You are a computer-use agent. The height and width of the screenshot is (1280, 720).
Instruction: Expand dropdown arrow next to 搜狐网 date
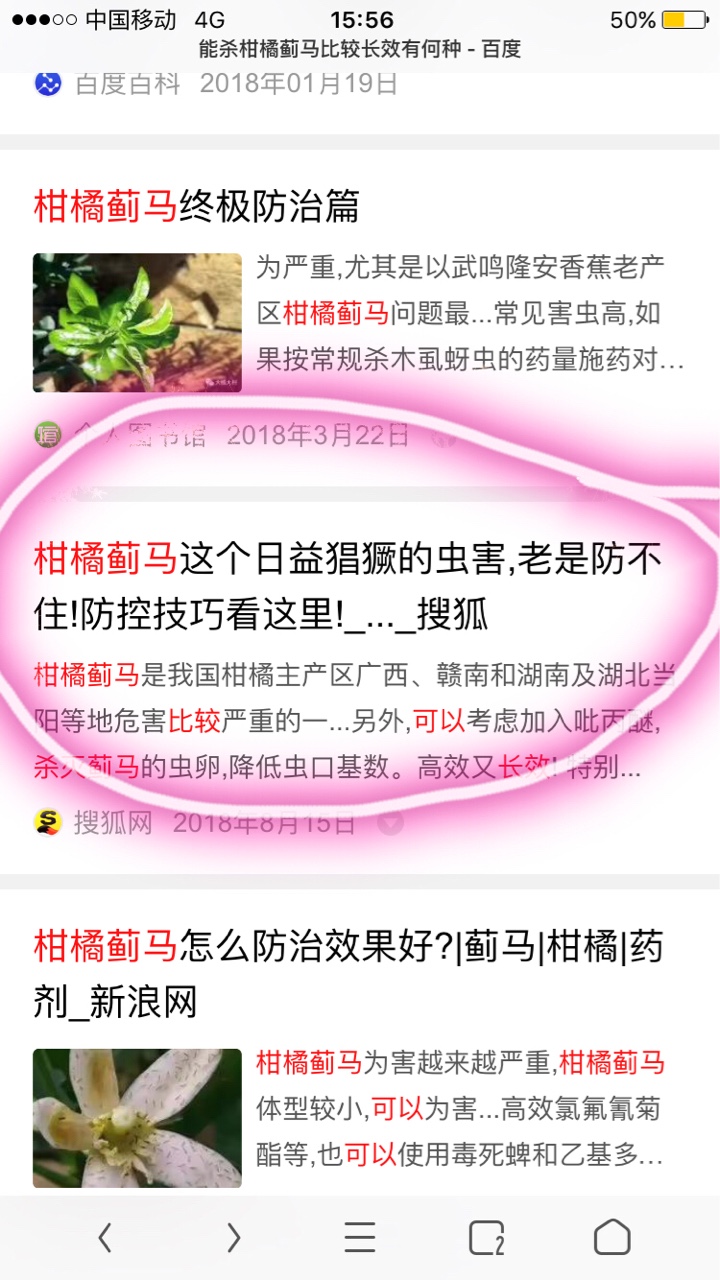click(391, 824)
